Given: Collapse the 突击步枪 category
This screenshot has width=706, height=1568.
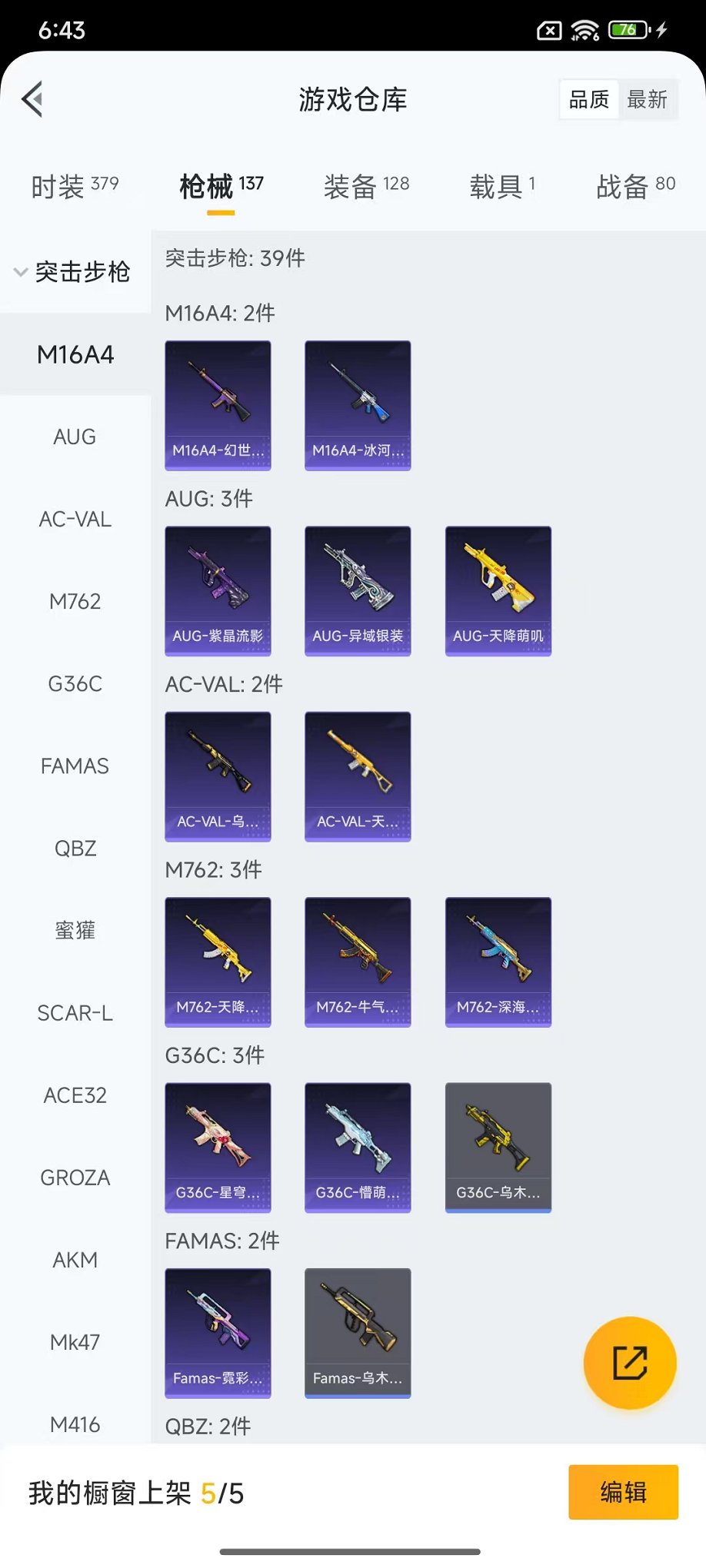Looking at the screenshot, I should click(73, 271).
